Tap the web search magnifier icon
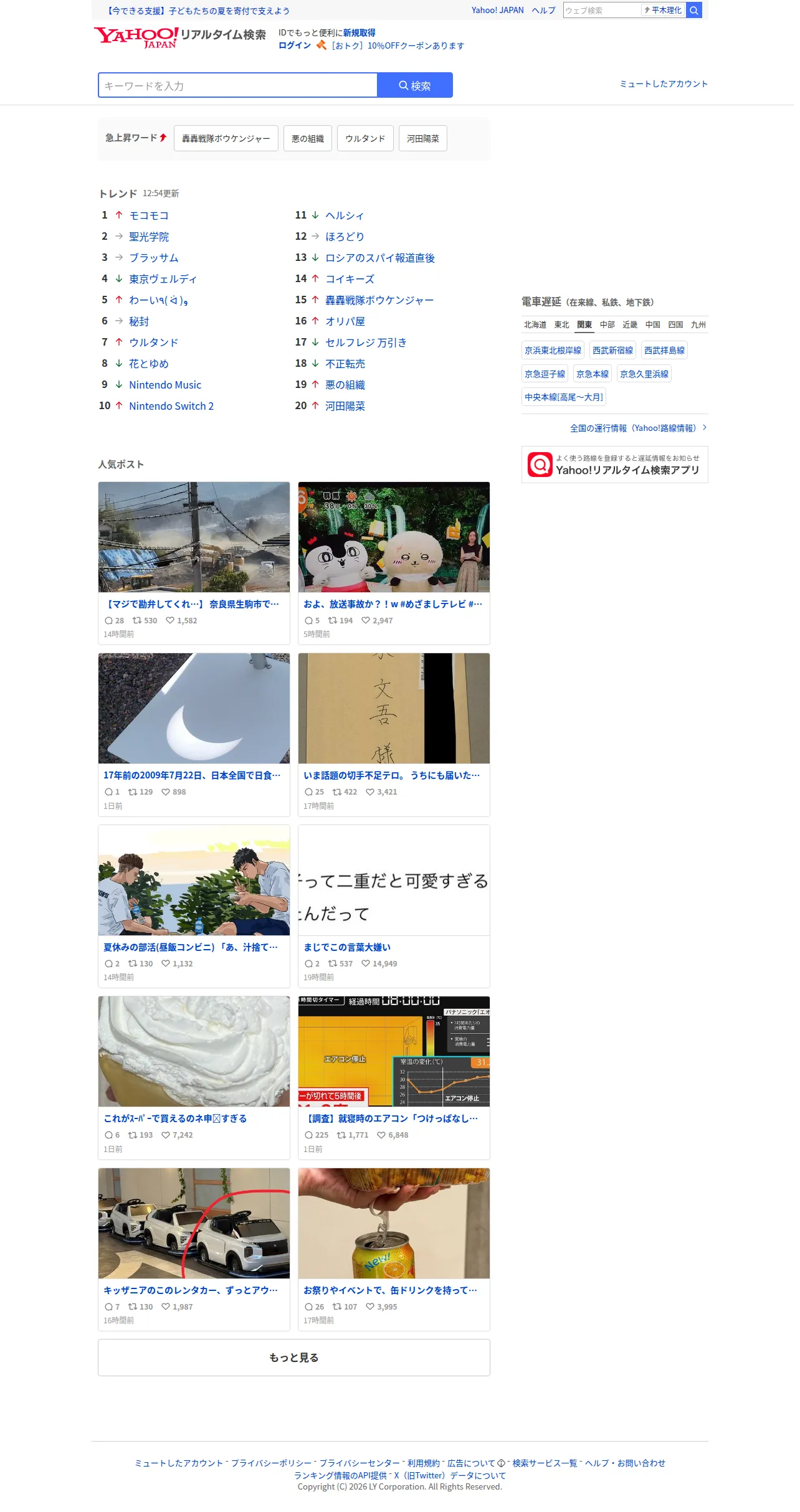800x1512 pixels. click(x=694, y=10)
